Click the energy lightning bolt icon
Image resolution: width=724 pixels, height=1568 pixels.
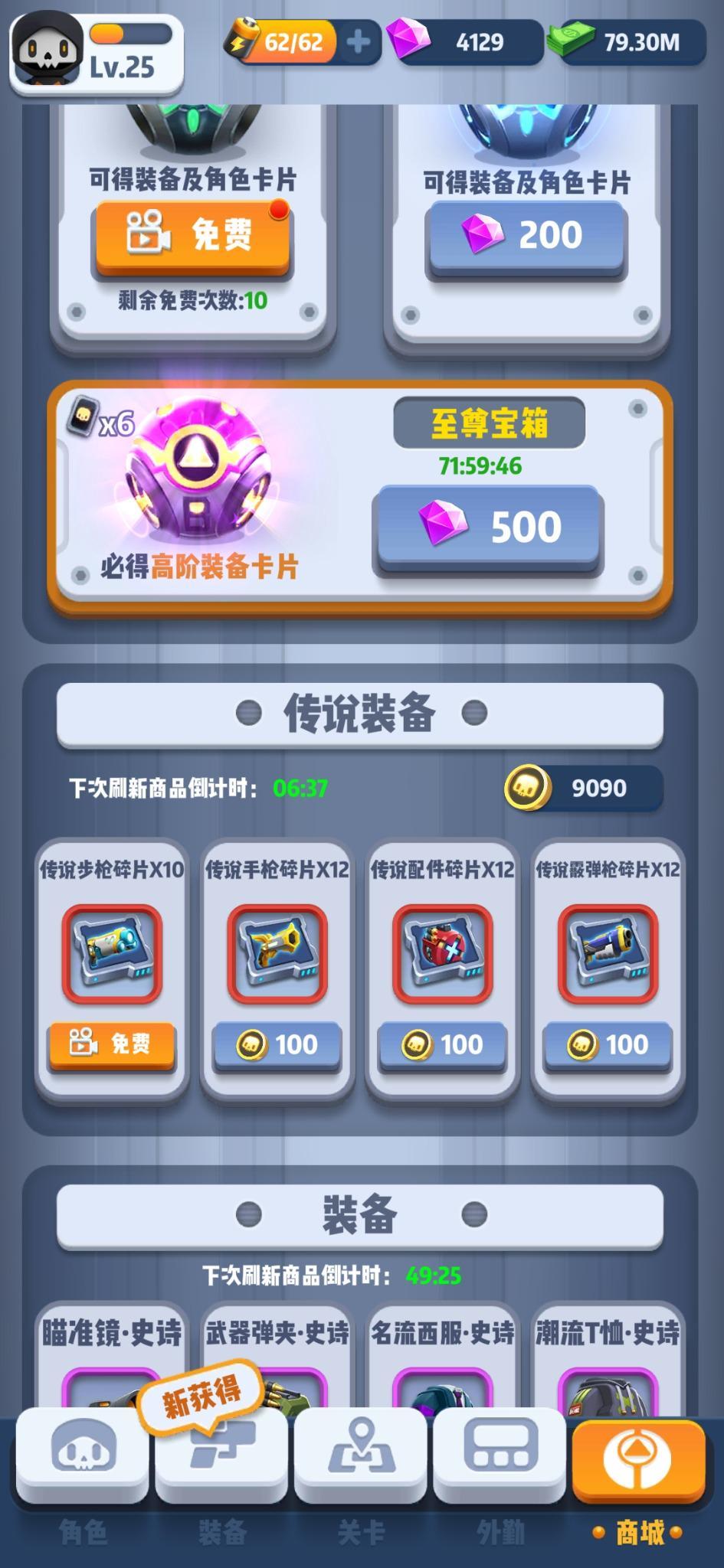pyautogui.click(x=244, y=42)
